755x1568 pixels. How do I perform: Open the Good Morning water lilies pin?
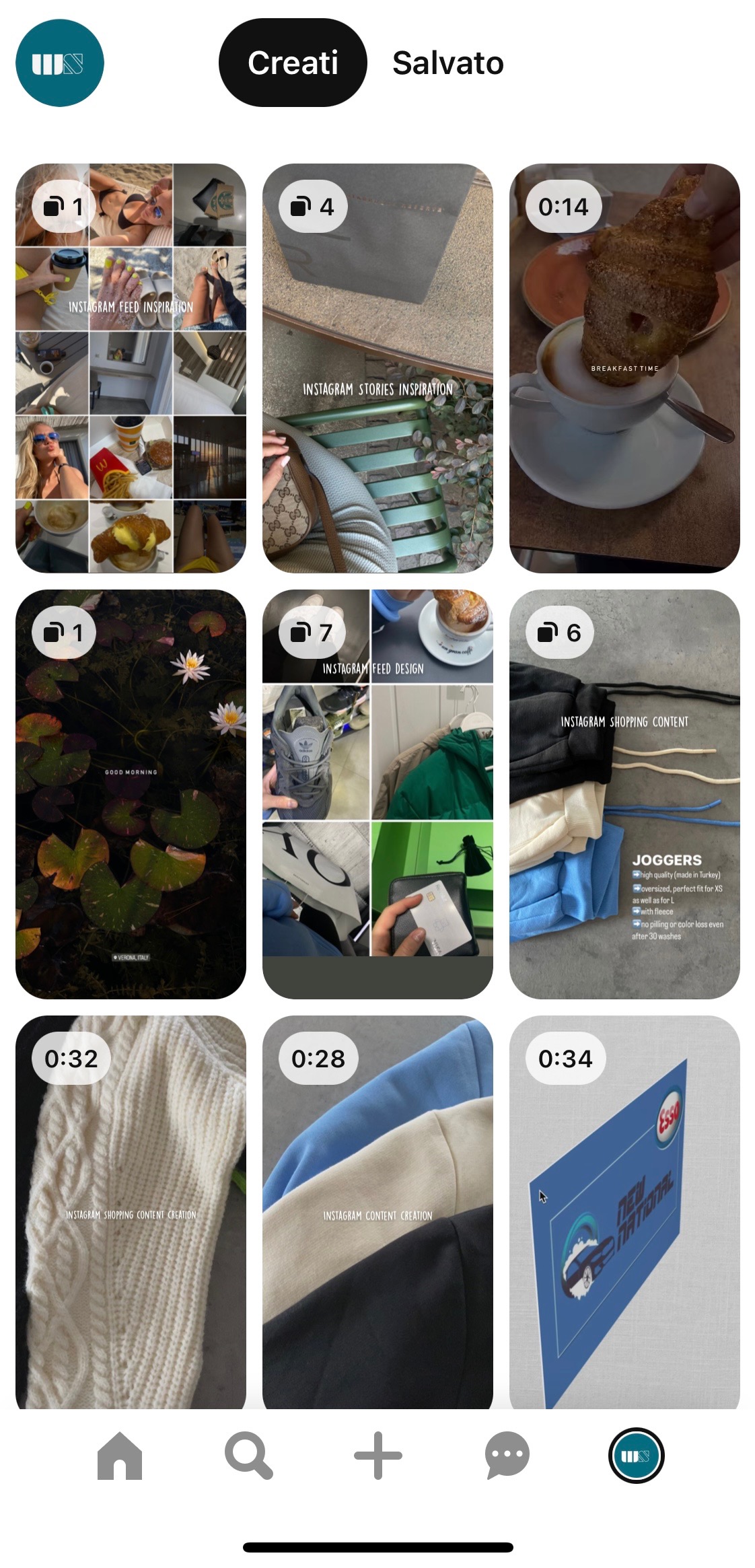coord(131,794)
